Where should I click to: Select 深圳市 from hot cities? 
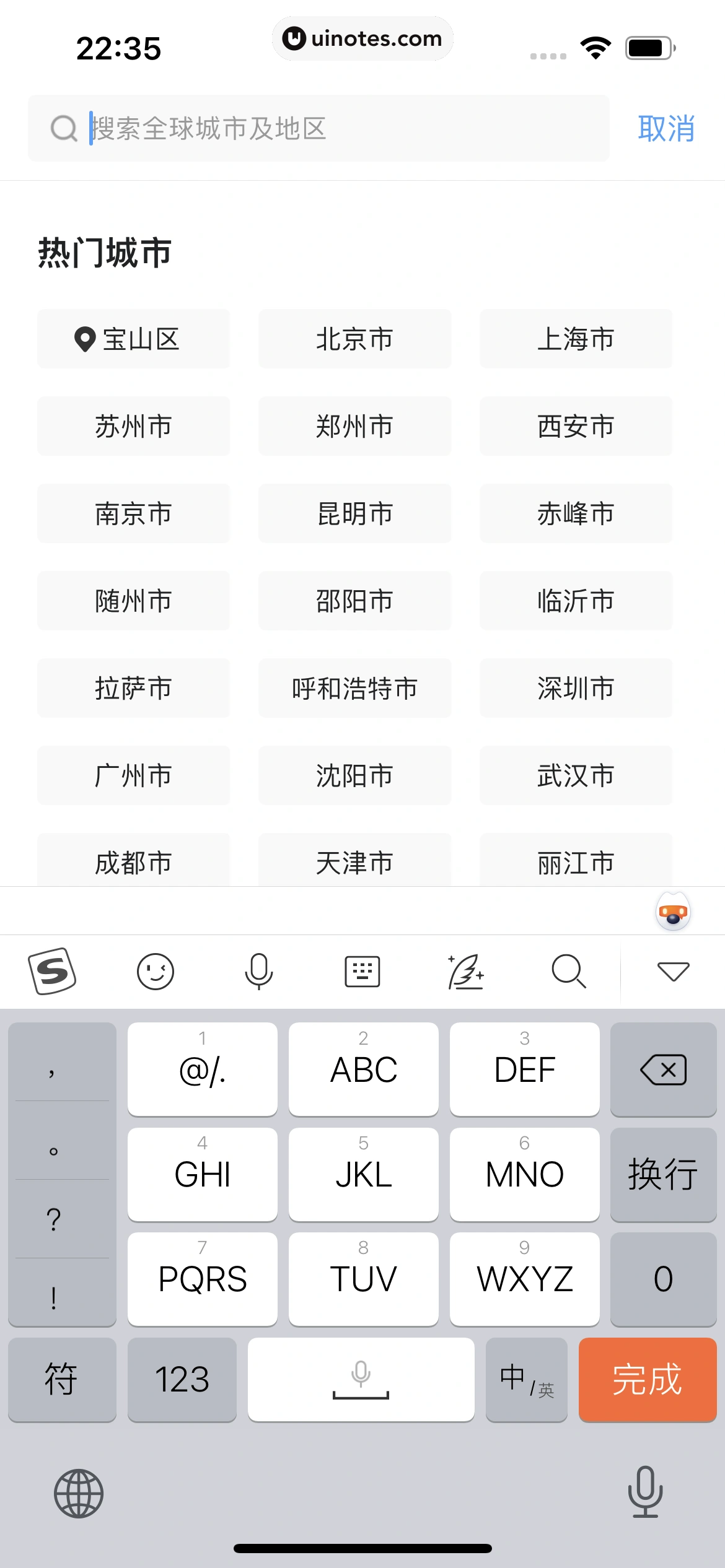pyautogui.click(x=575, y=688)
